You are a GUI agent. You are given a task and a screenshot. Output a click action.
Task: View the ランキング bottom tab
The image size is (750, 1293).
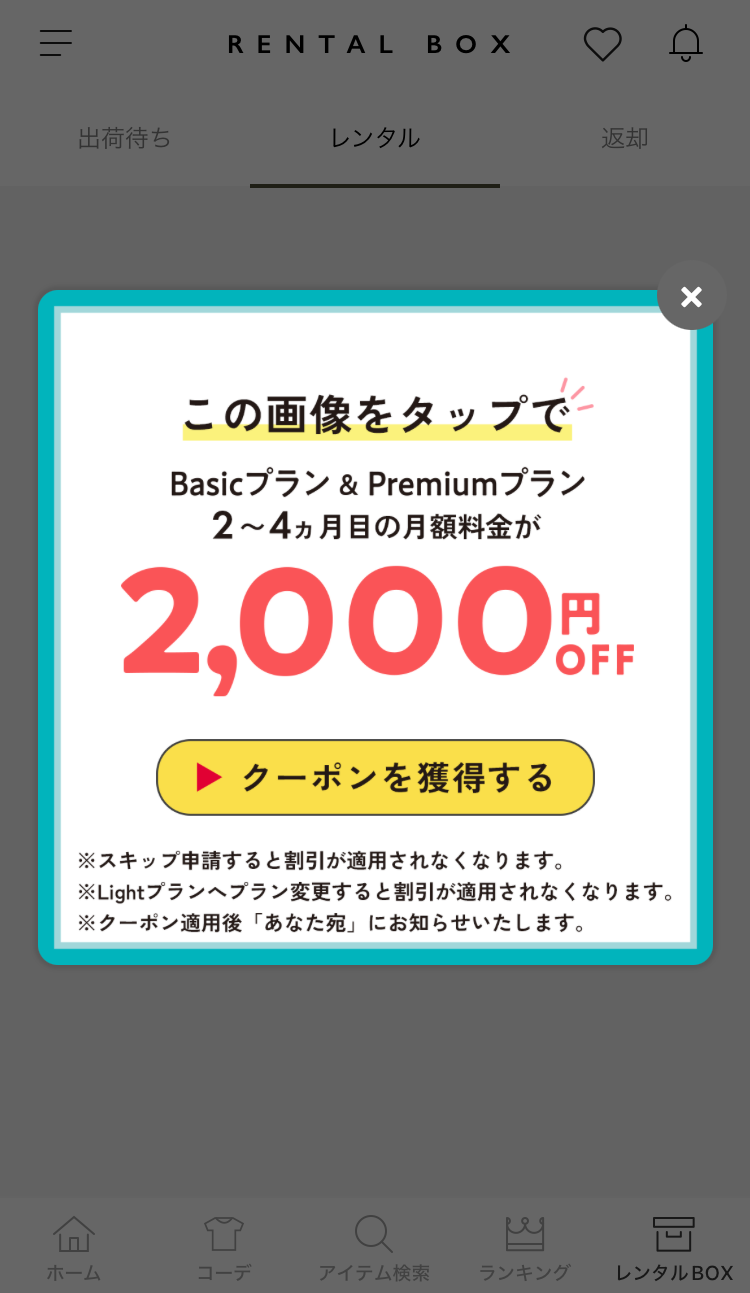[524, 1248]
